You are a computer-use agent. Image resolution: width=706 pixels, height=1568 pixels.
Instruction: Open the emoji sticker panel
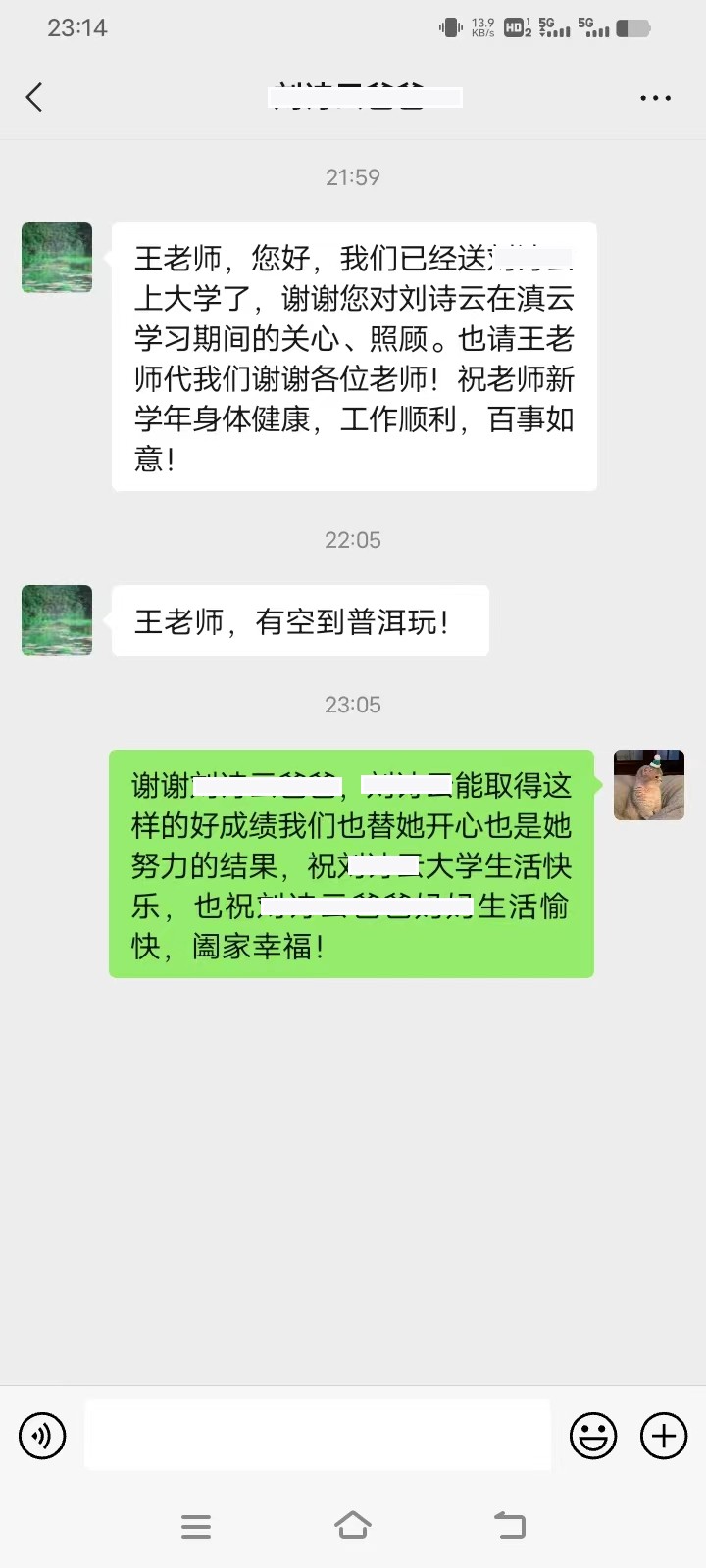[x=593, y=1436]
